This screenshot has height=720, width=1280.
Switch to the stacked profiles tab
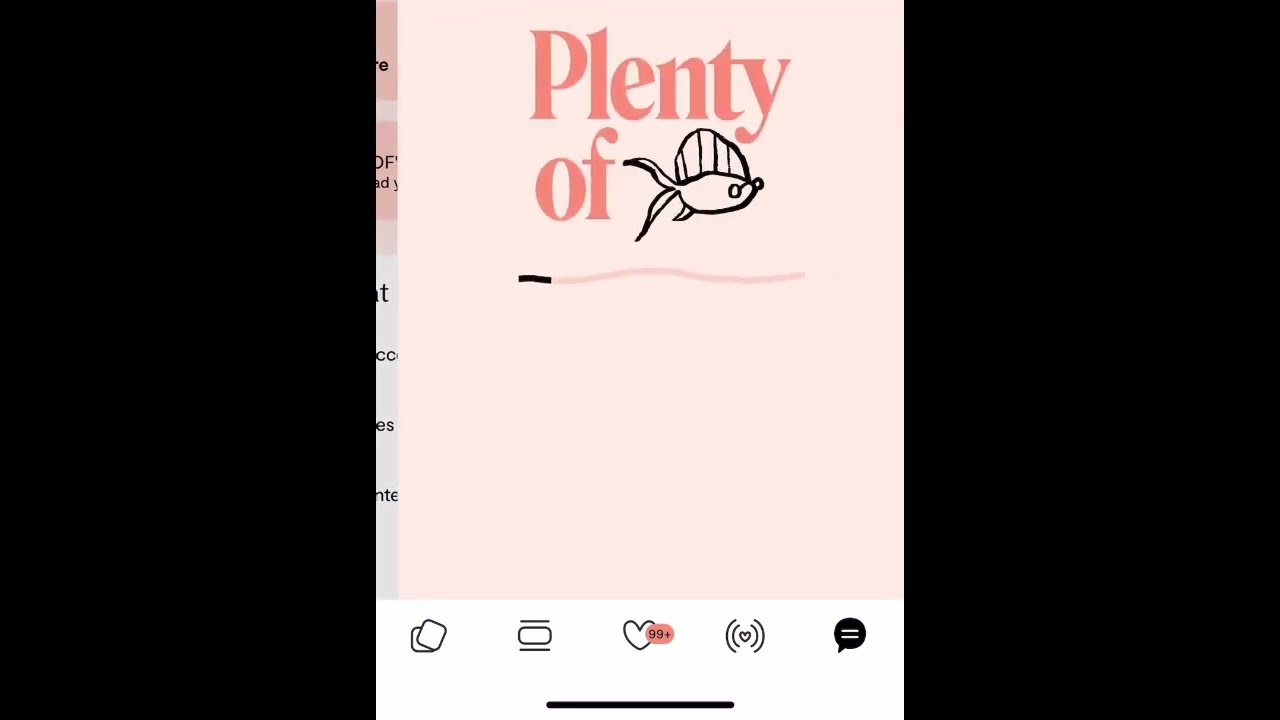pyautogui.click(x=535, y=636)
